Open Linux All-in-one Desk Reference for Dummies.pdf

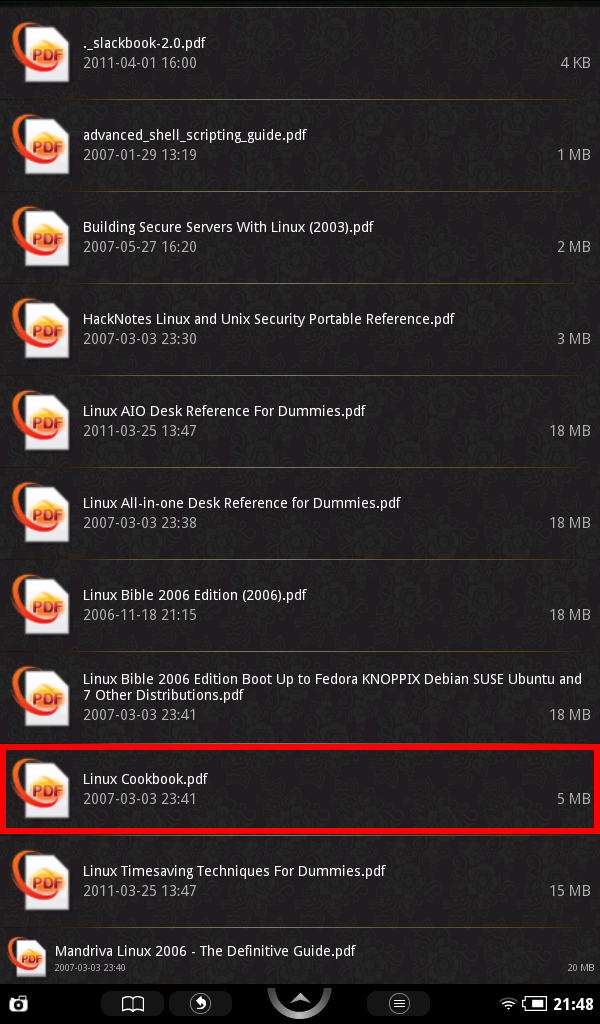point(300,512)
